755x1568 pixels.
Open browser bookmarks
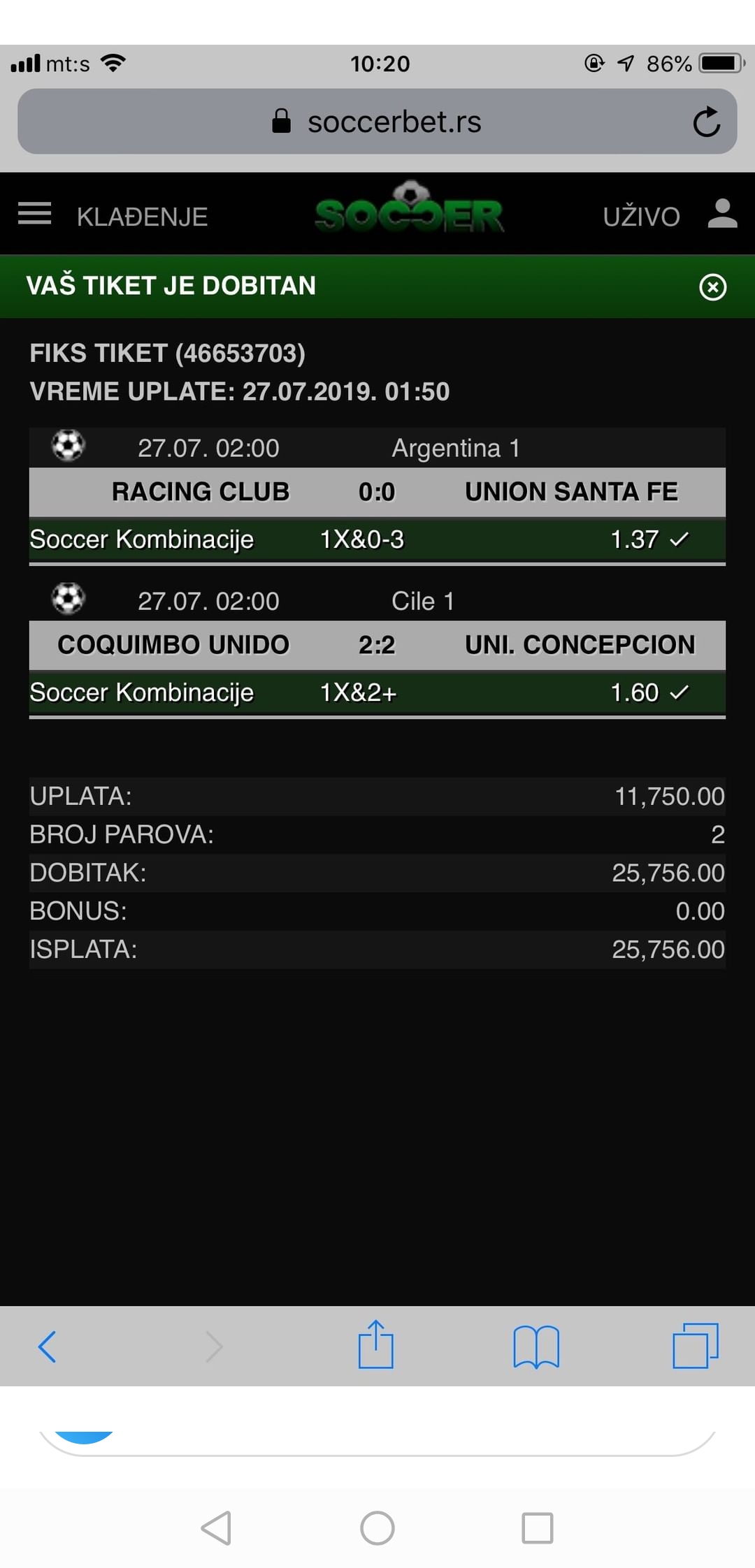(536, 1346)
